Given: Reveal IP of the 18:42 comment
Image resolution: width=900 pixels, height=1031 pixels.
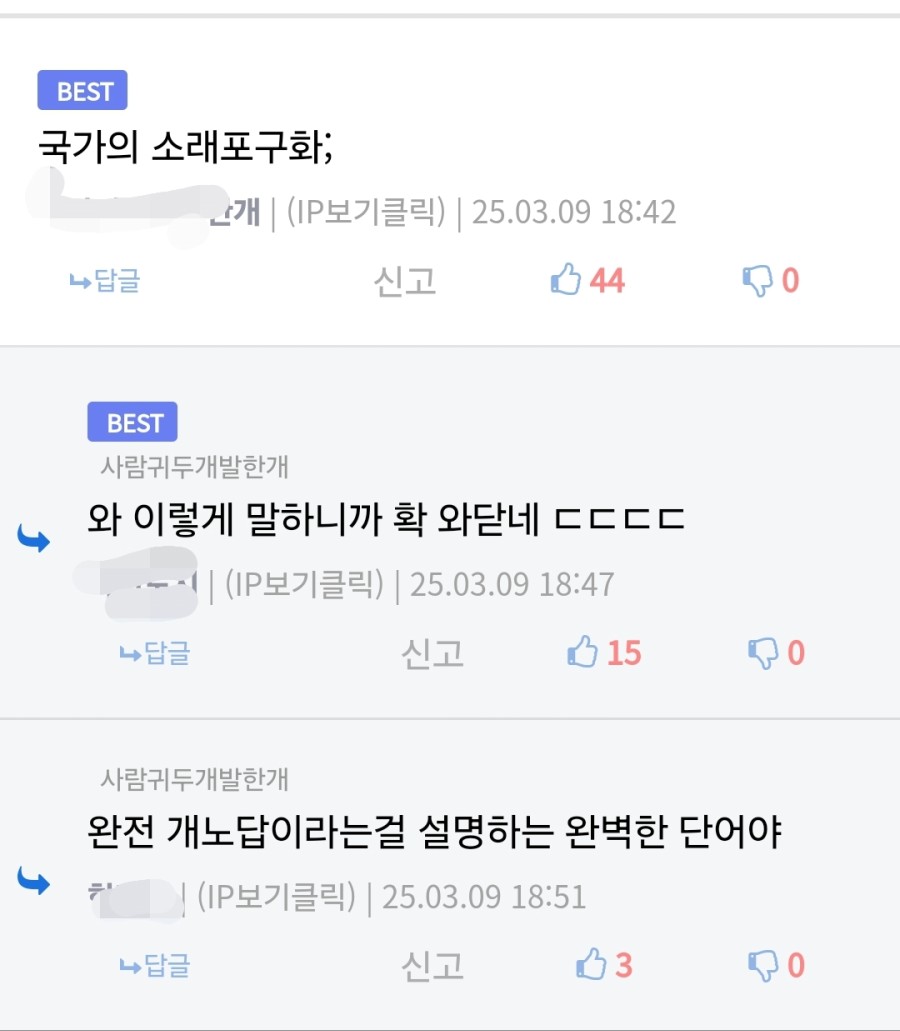Looking at the screenshot, I should [365, 212].
